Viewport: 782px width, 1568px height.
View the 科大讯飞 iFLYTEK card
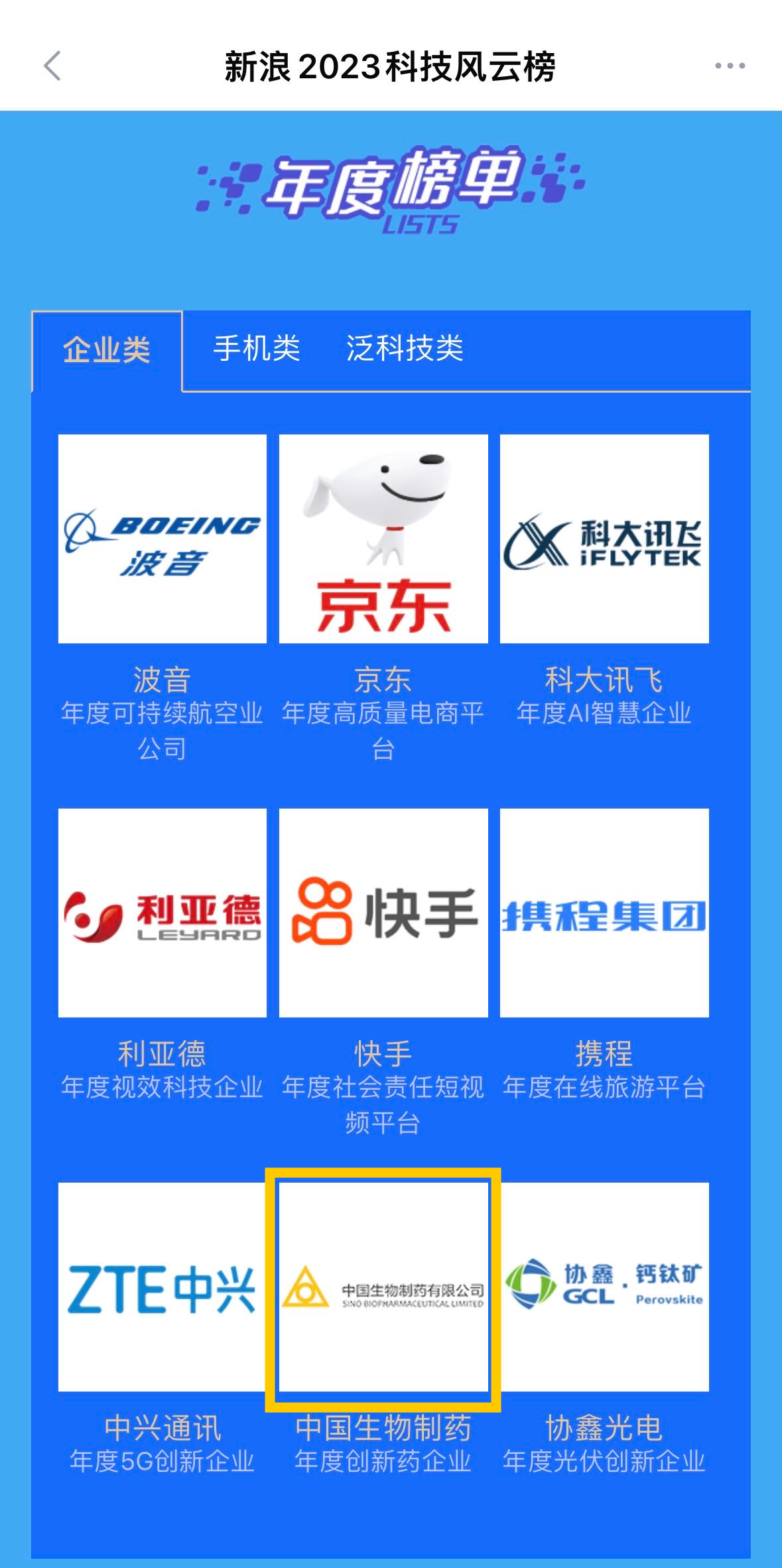[604, 539]
